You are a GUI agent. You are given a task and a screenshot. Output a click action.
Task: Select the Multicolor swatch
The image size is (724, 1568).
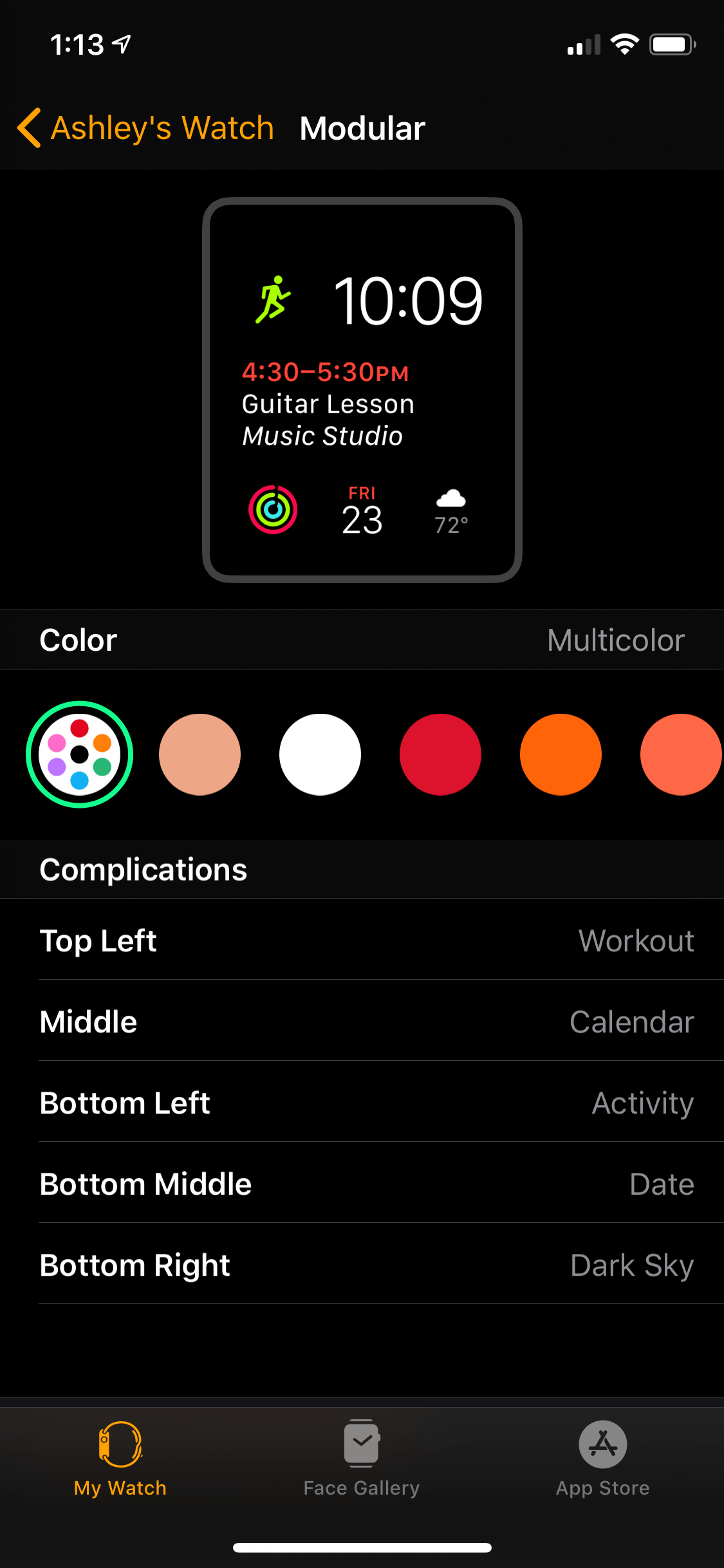tap(79, 754)
